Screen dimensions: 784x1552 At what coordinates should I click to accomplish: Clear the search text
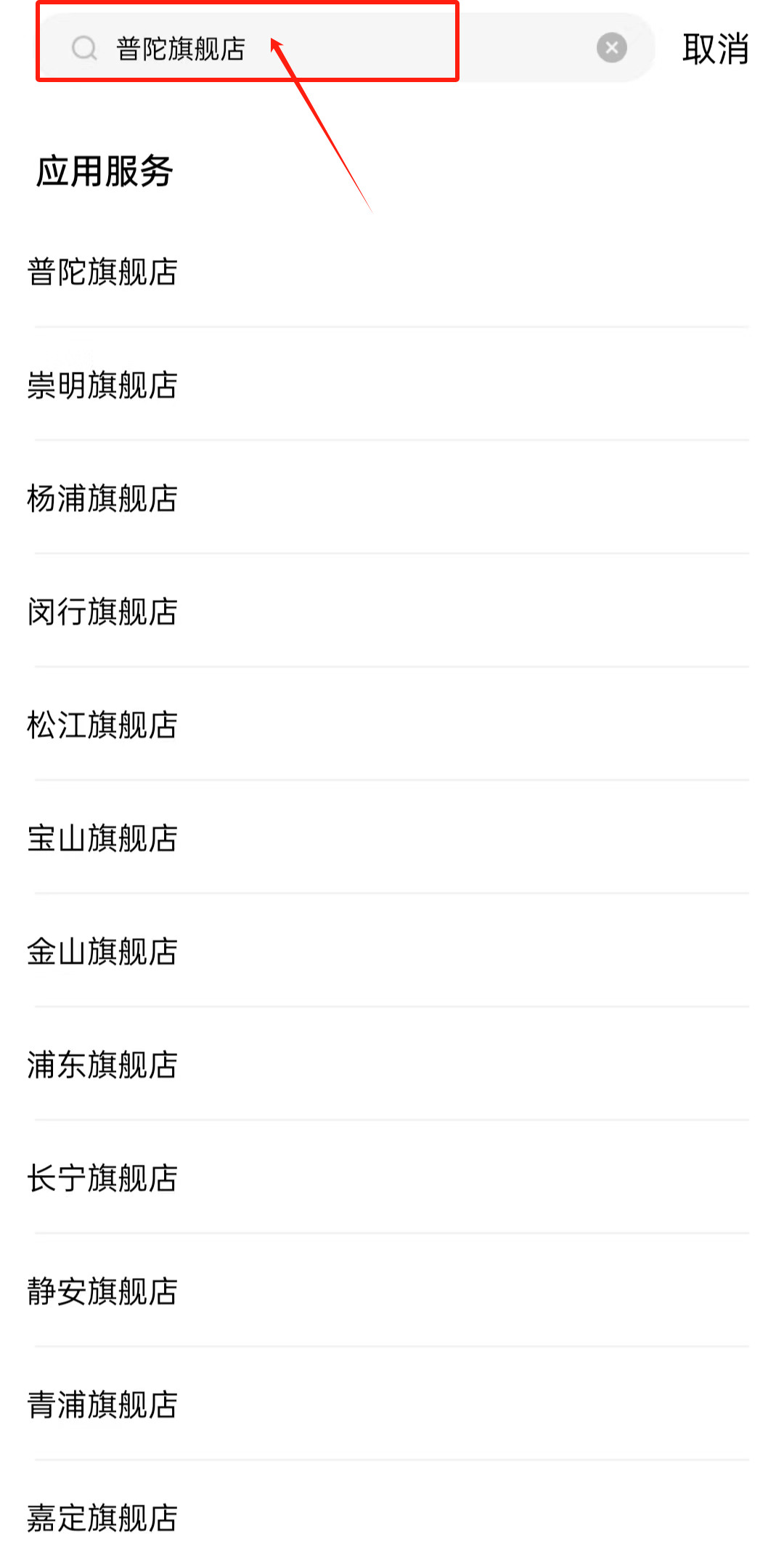click(611, 48)
